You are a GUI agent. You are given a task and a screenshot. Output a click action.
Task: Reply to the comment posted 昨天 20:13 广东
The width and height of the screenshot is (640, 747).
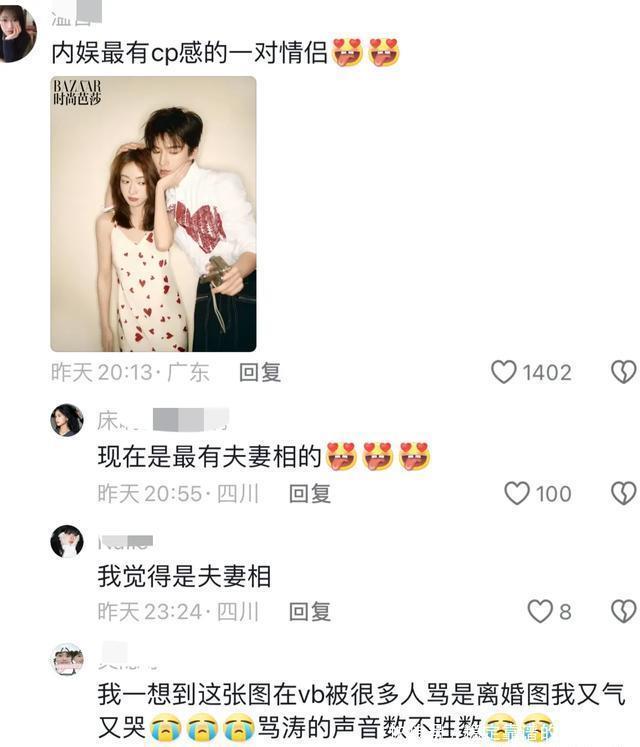[x=259, y=373]
